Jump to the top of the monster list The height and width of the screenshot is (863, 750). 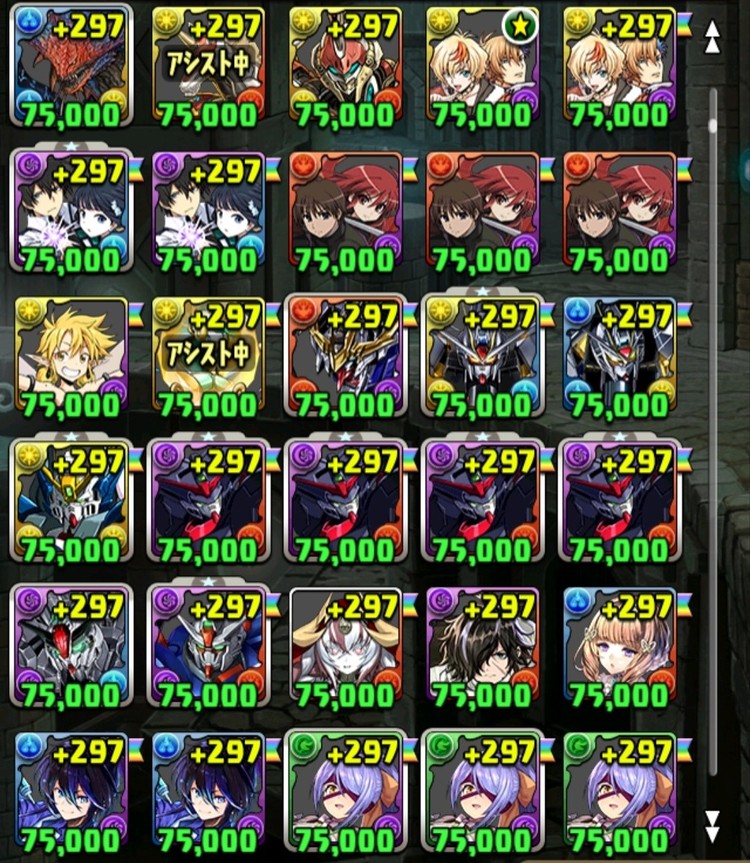(x=713, y=38)
